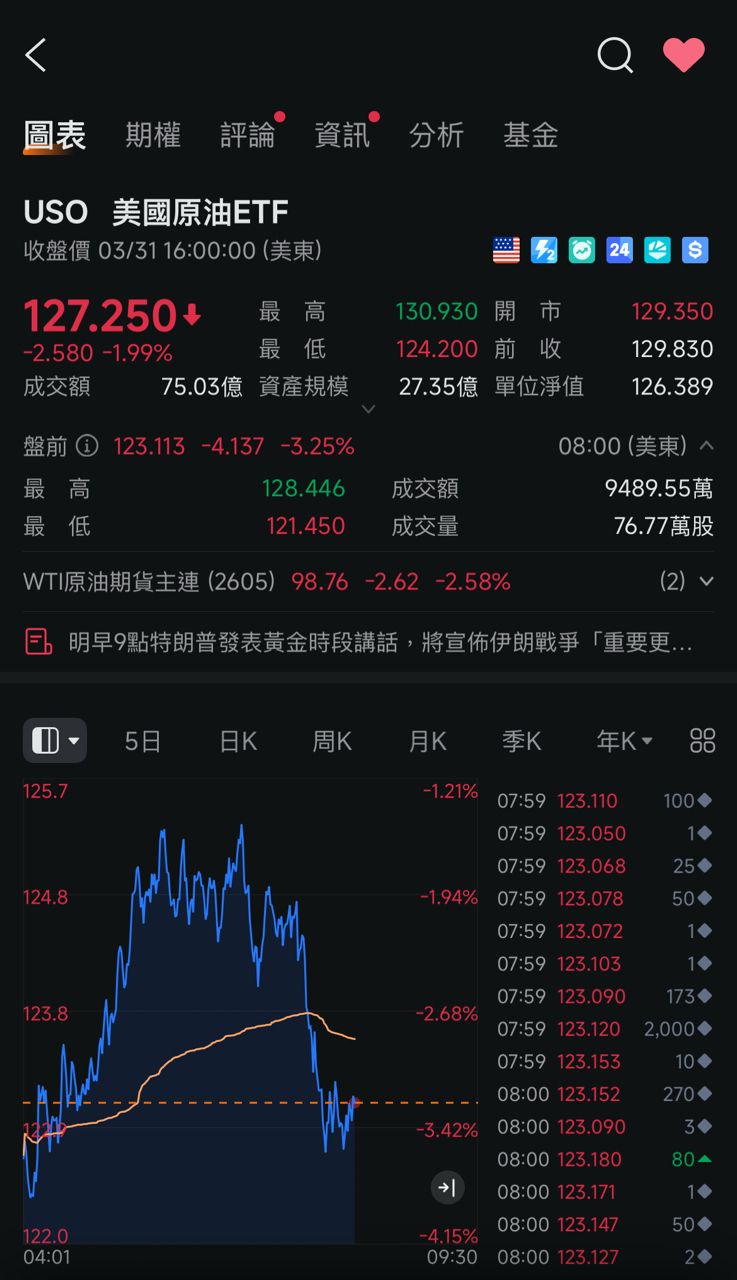737x1280 pixels.
Task: Go back using the top-left arrow
Action: pyautogui.click(x=36, y=56)
